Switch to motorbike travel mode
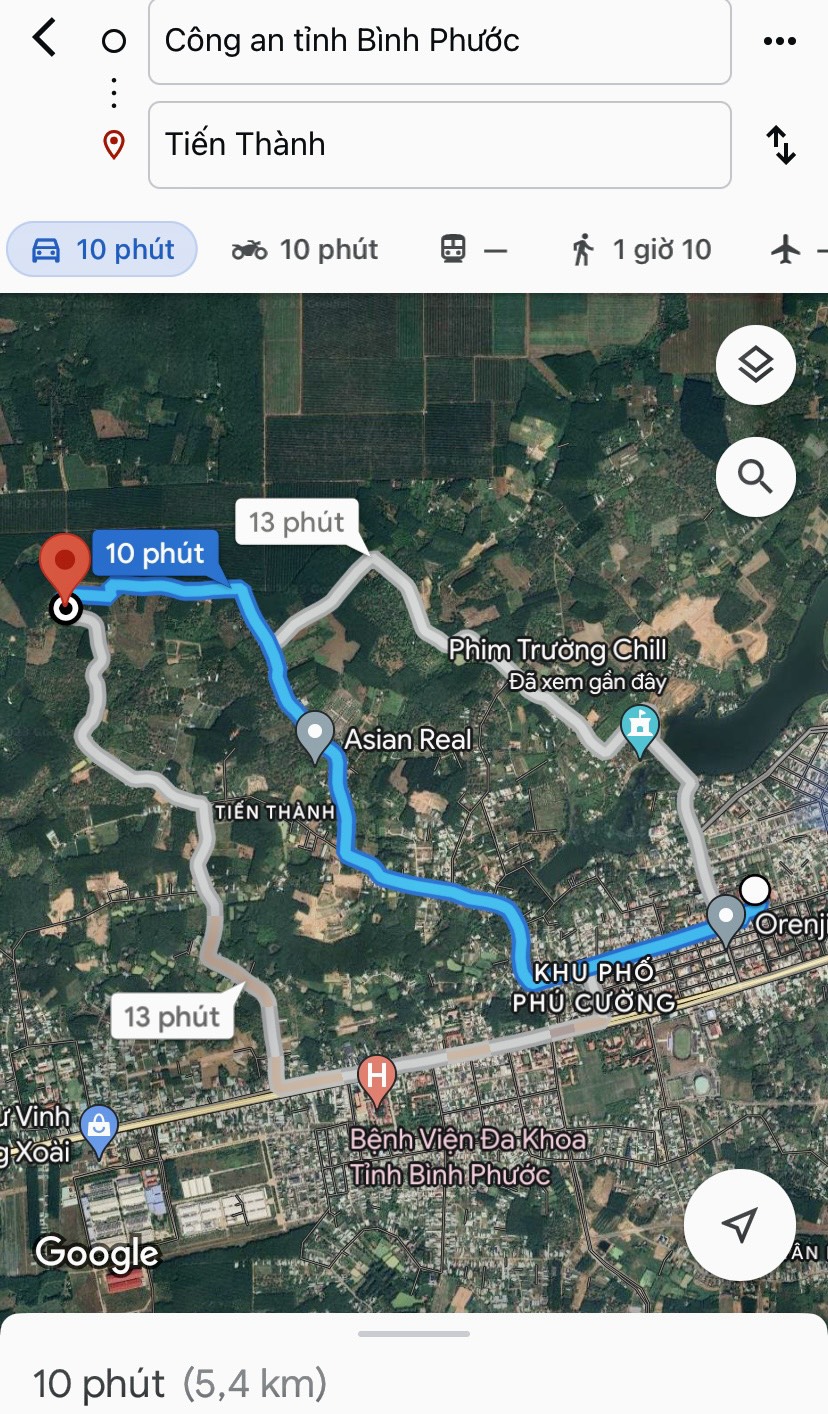The width and height of the screenshot is (828, 1414). tap(305, 249)
